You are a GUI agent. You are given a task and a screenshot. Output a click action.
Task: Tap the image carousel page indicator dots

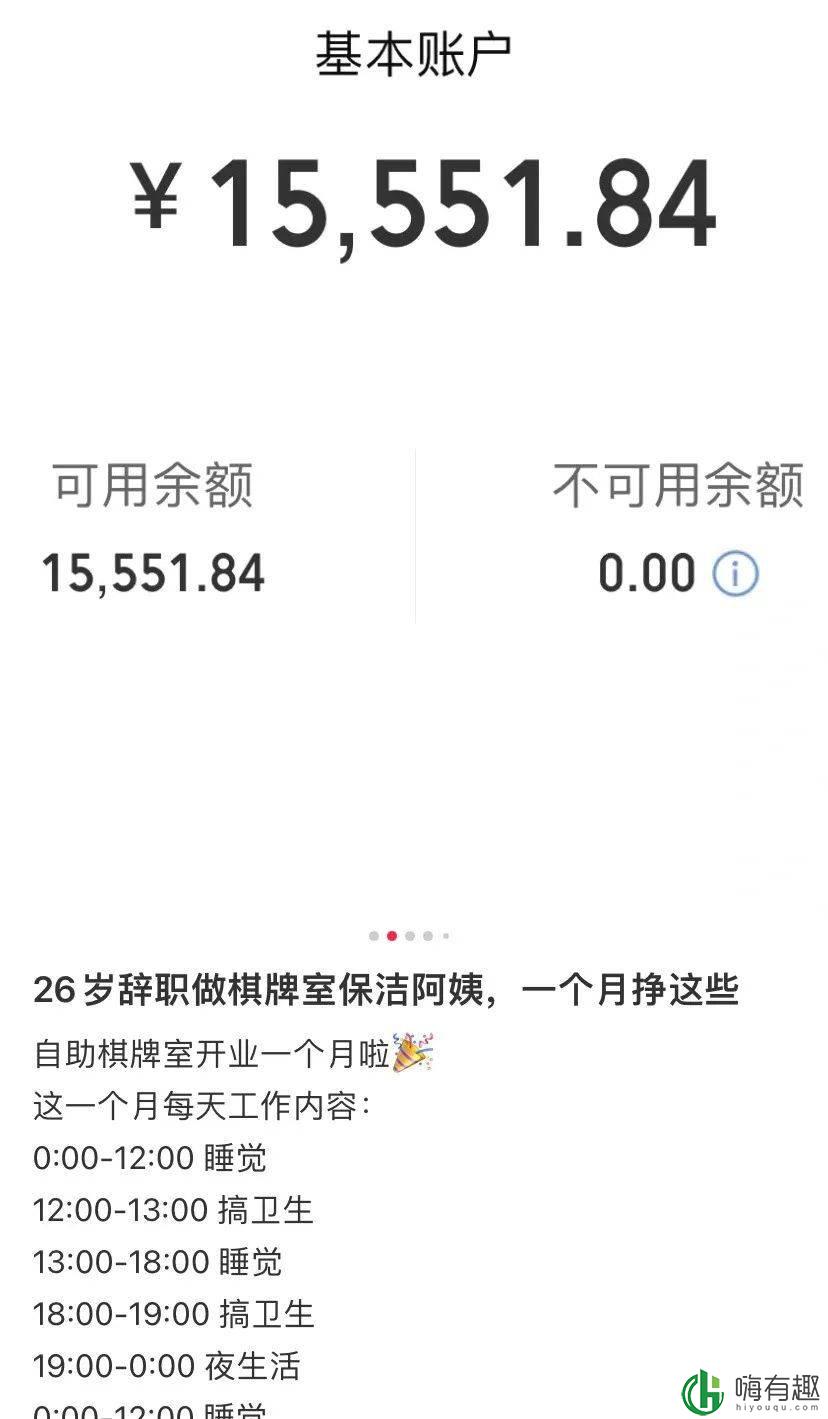(409, 936)
